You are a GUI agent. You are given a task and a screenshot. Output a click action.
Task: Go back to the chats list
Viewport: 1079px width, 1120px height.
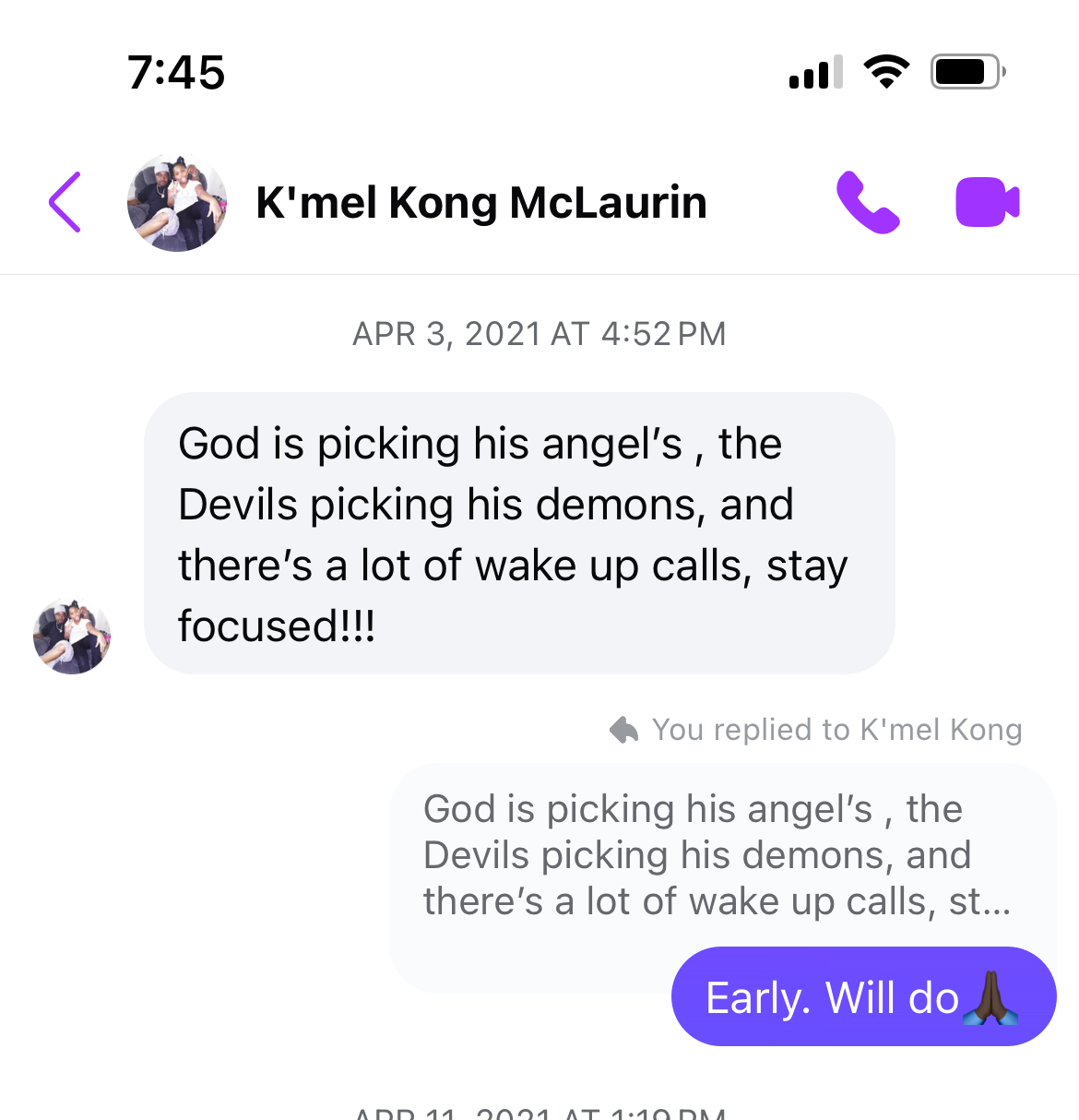[x=65, y=202]
